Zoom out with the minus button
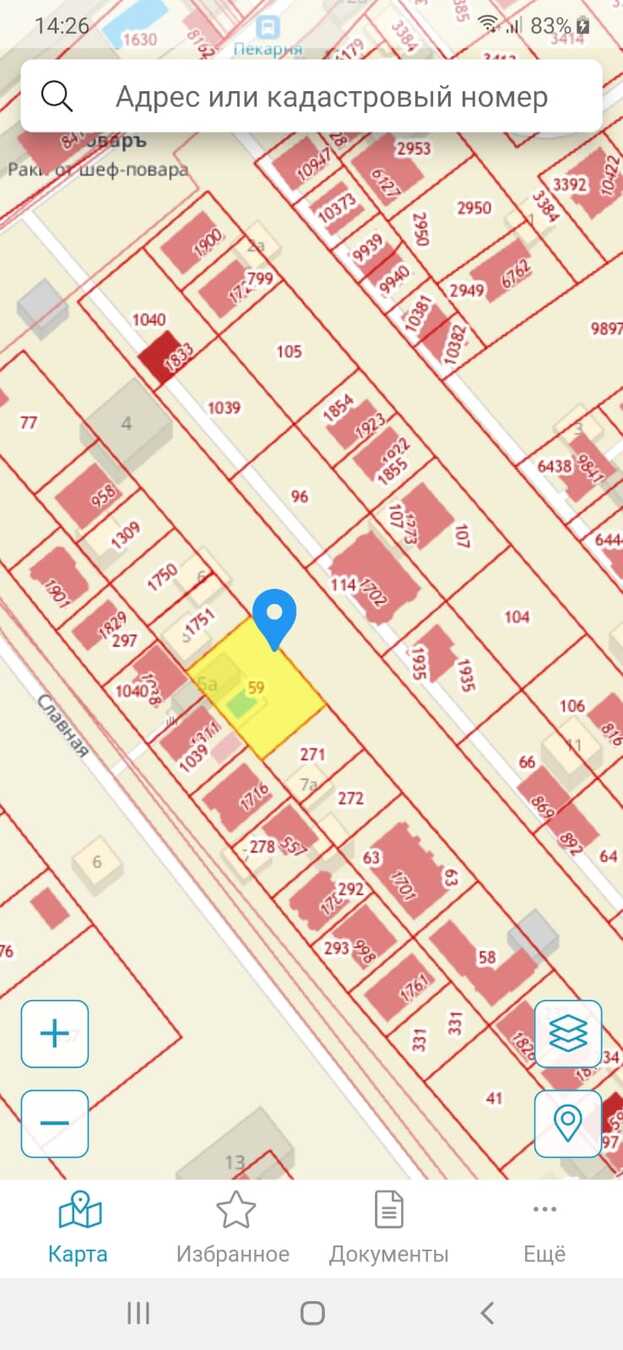This screenshot has width=623, height=1350. pyautogui.click(x=55, y=1123)
